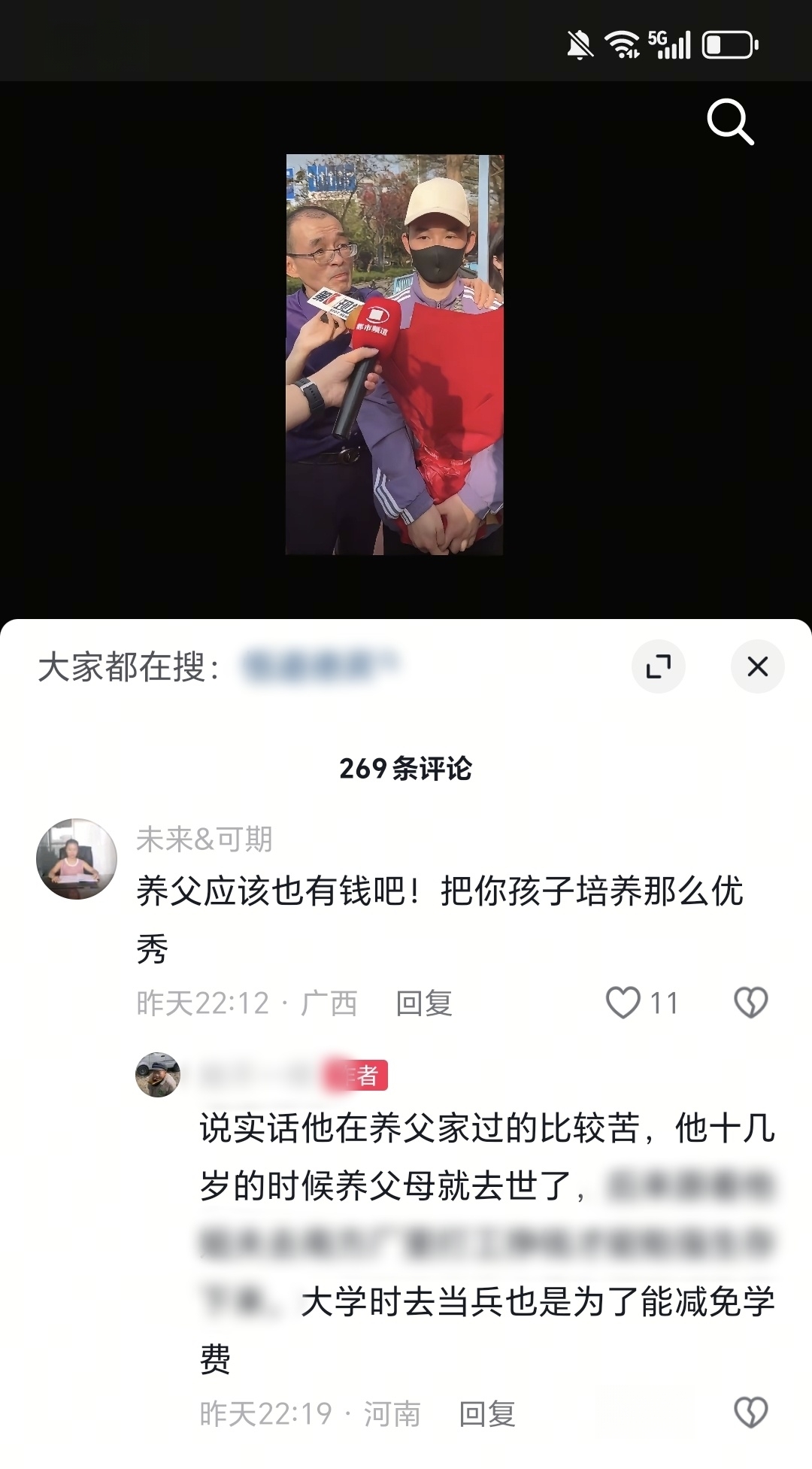Open 未来&可期's profile avatar
The image size is (812, 1469).
(77, 859)
